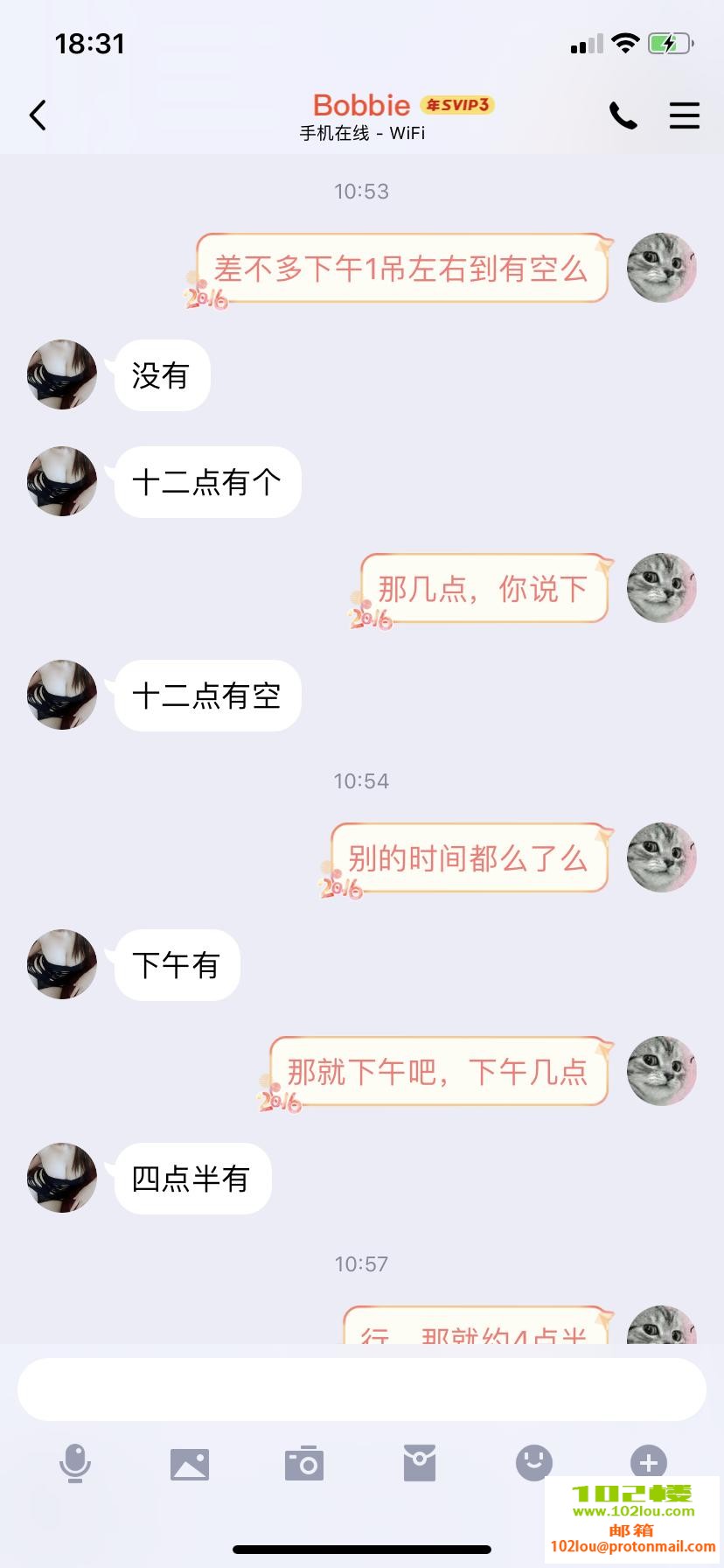Screen dimensions: 724x1568
Task: Send a red packet gift
Action: [x=421, y=1461]
